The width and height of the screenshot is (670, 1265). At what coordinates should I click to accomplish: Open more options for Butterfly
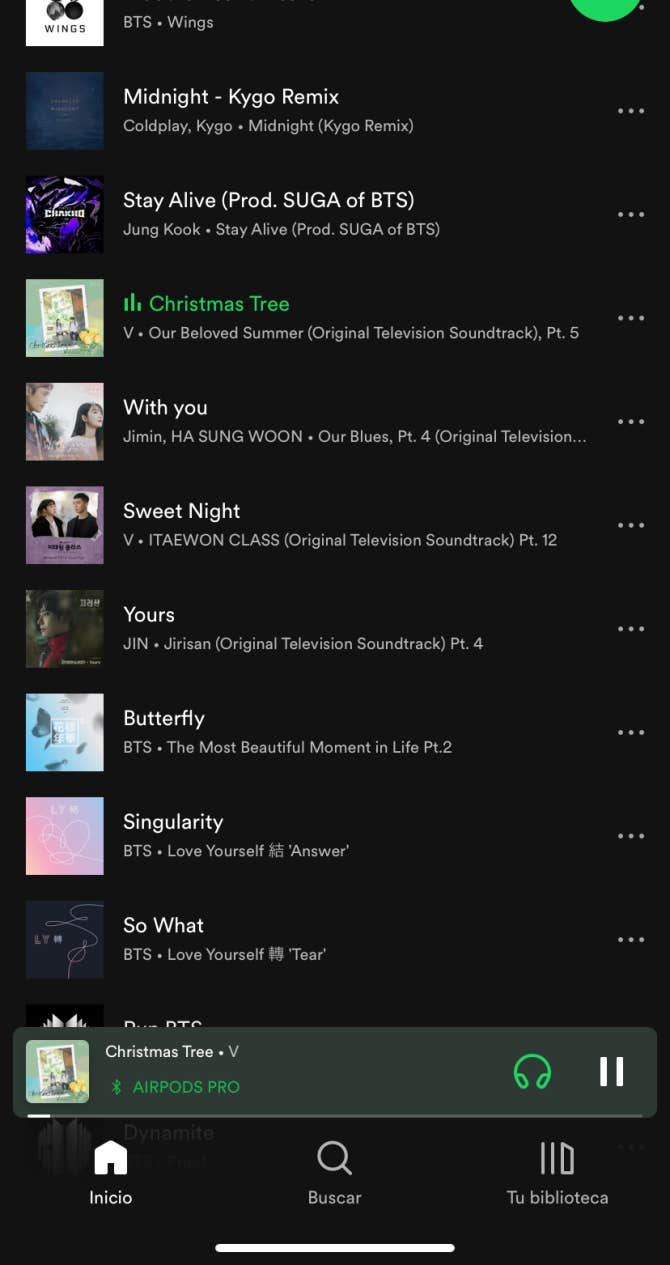click(631, 732)
